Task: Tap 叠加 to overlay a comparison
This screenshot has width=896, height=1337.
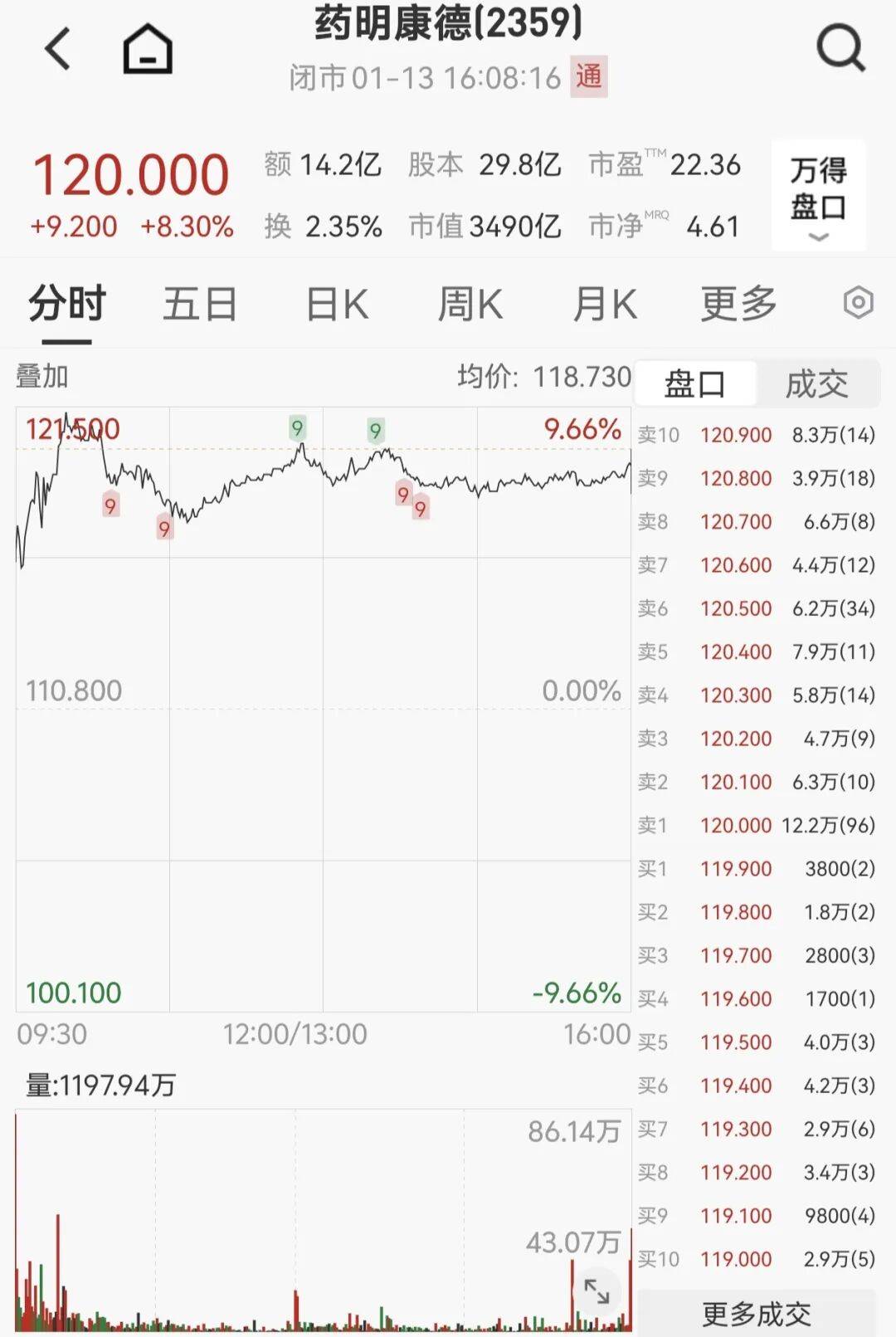Action: pos(42,377)
